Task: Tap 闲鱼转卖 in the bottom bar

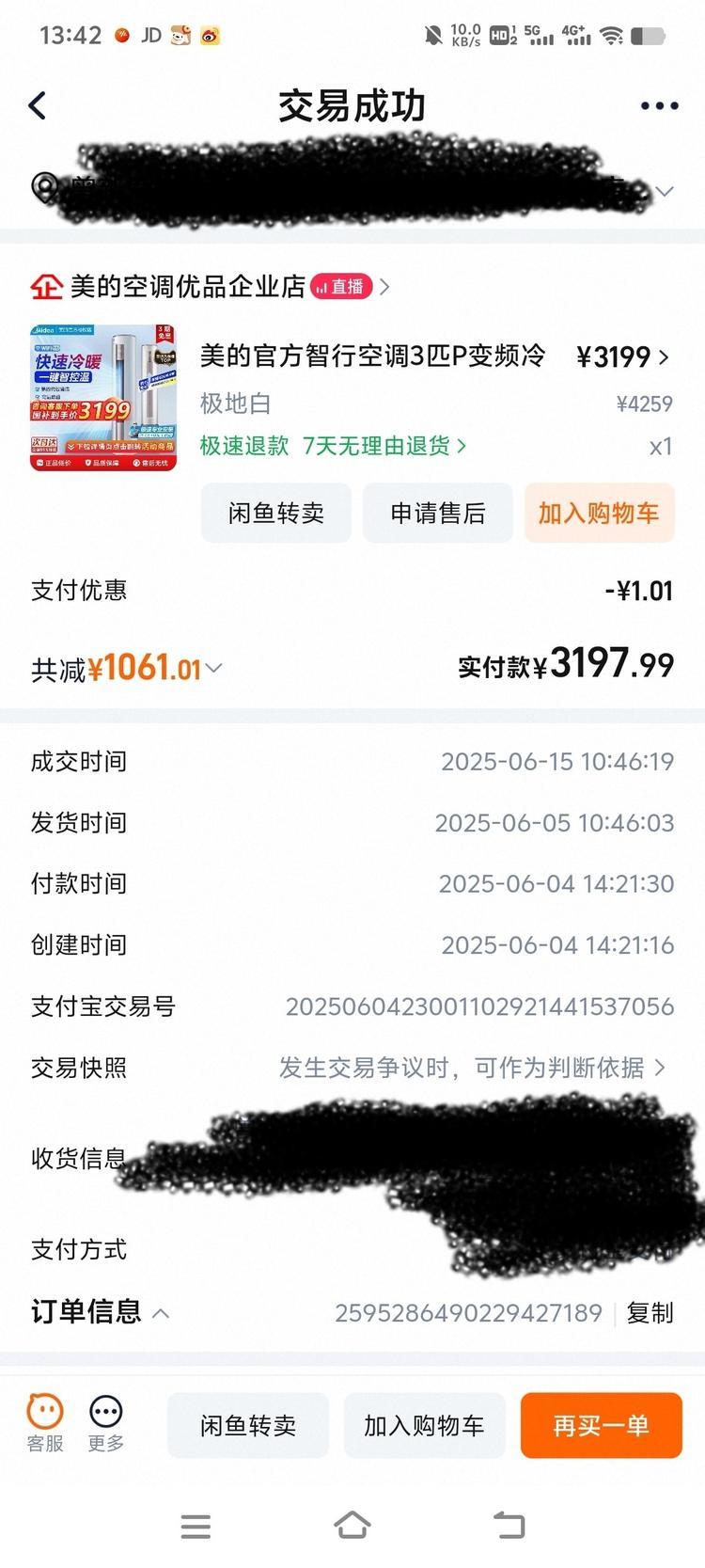Action: 248,1425
